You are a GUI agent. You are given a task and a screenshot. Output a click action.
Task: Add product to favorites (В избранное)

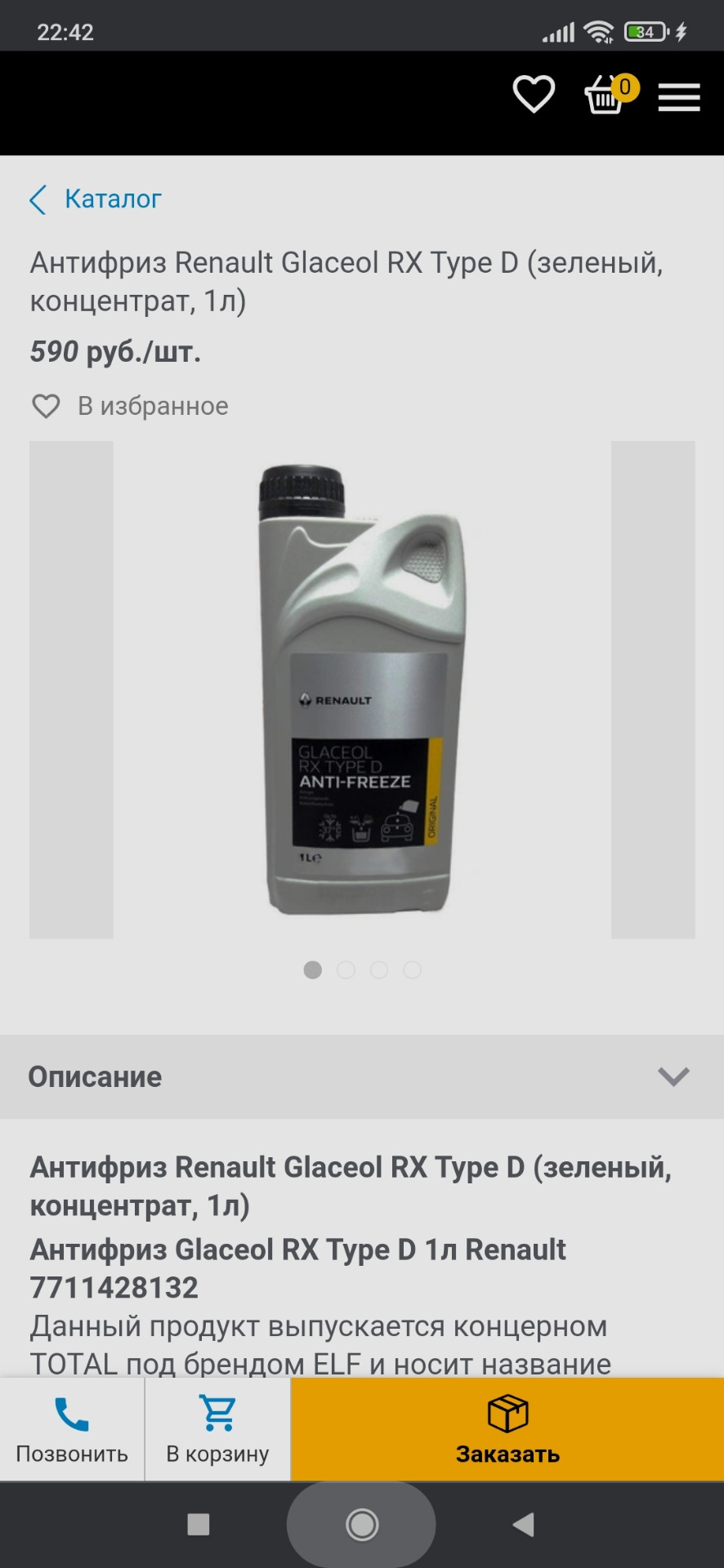coord(131,406)
